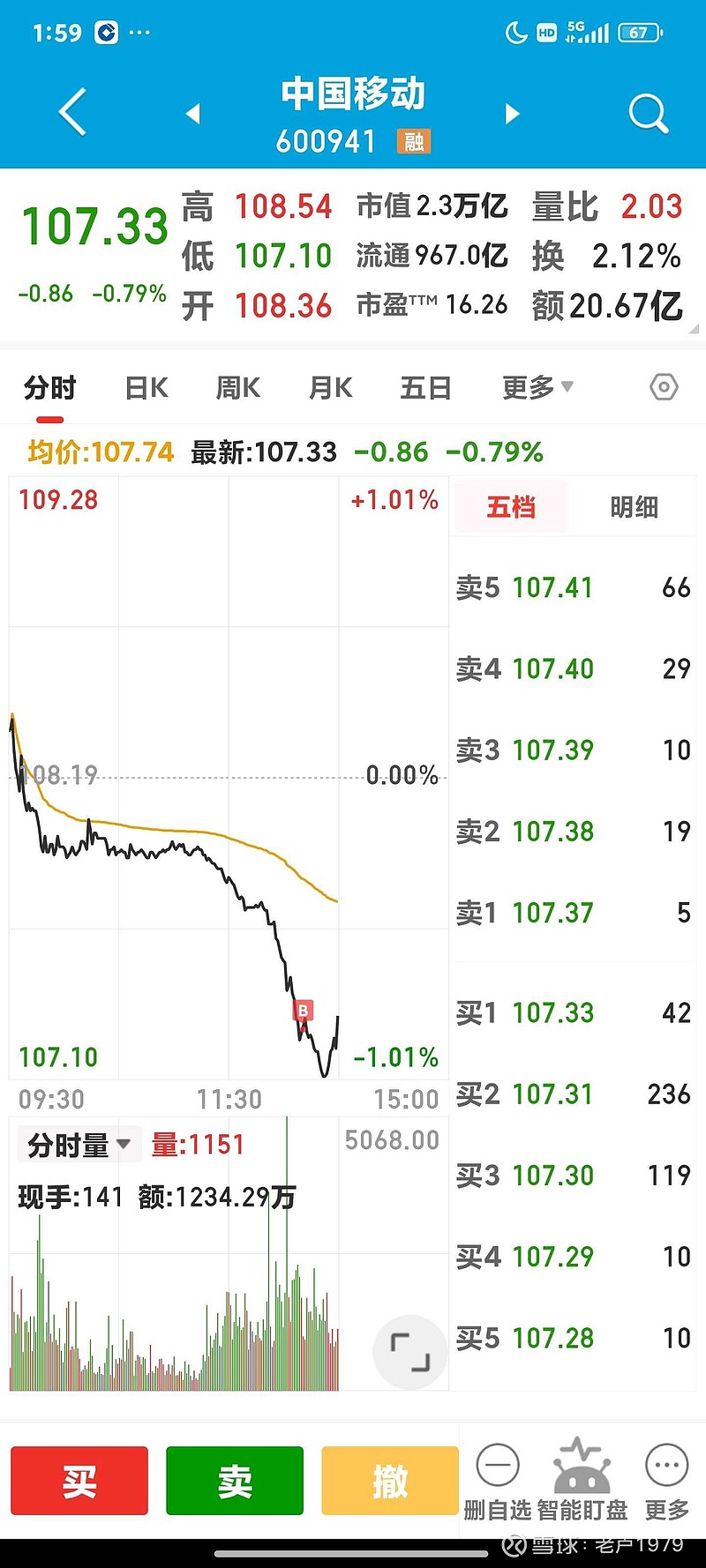Expand chart to fullscreen
The width and height of the screenshot is (706, 1568).
click(410, 1352)
